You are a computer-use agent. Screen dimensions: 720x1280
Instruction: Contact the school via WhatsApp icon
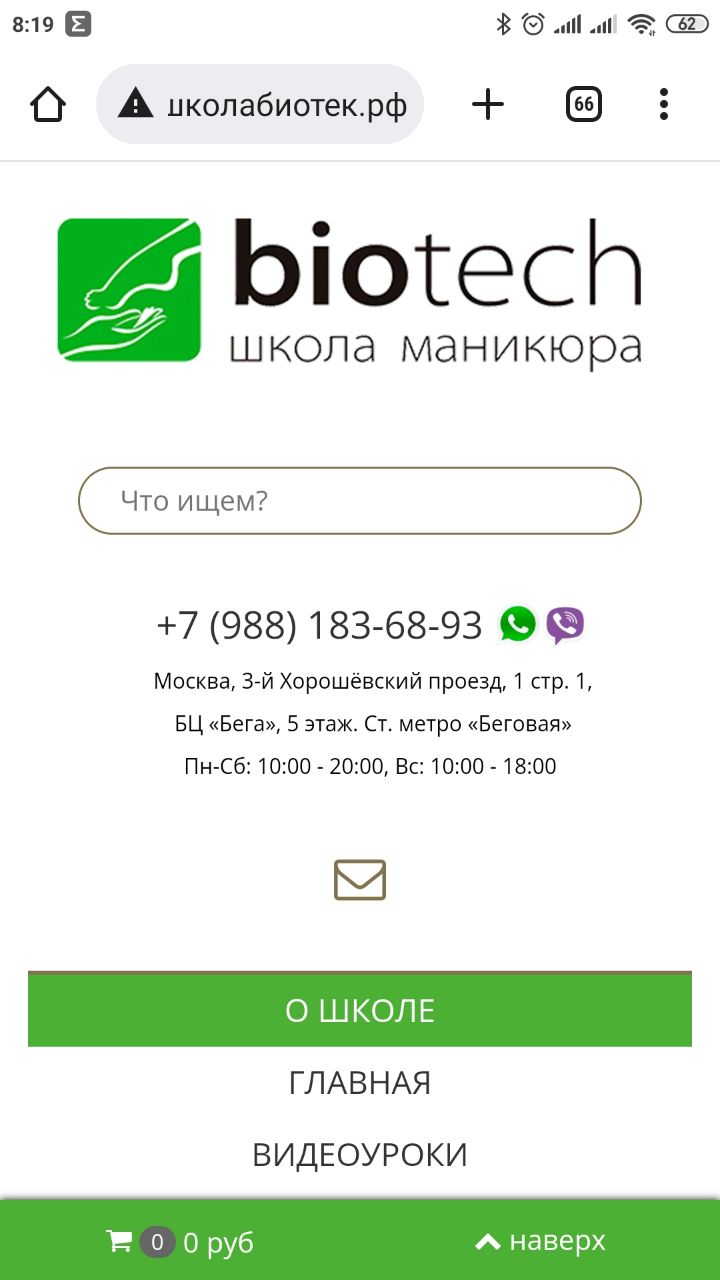click(x=518, y=624)
